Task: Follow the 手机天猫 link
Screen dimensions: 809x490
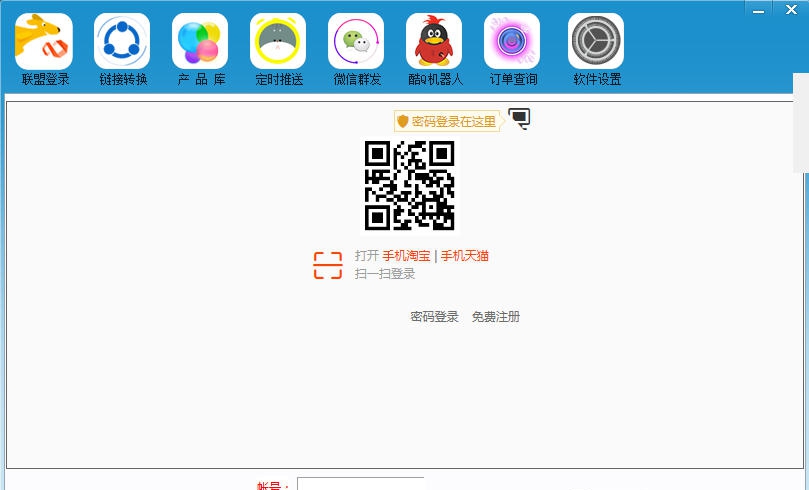Action: tap(465, 256)
